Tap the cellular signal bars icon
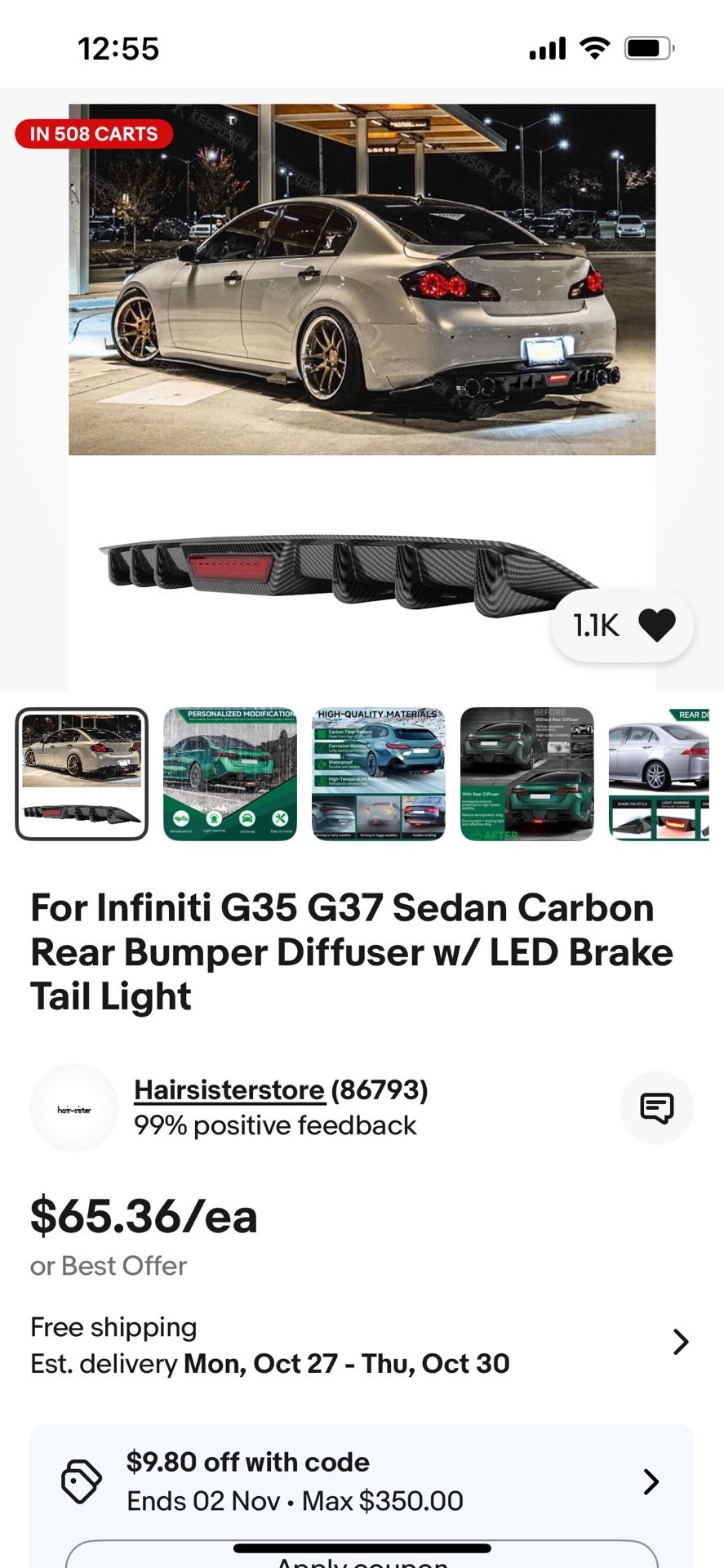The image size is (724, 1568). [545, 49]
